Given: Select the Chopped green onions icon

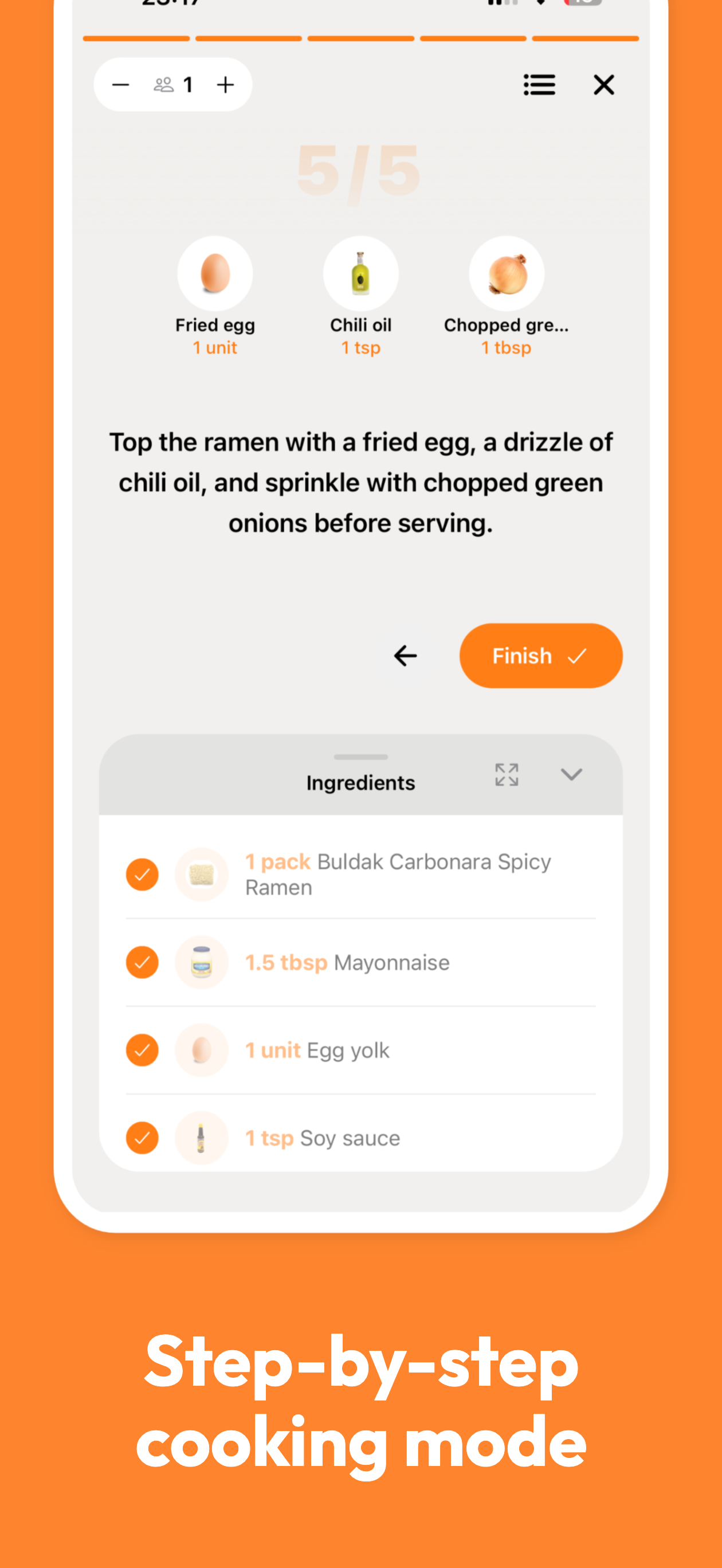Looking at the screenshot, I should [x=506, y=273].
